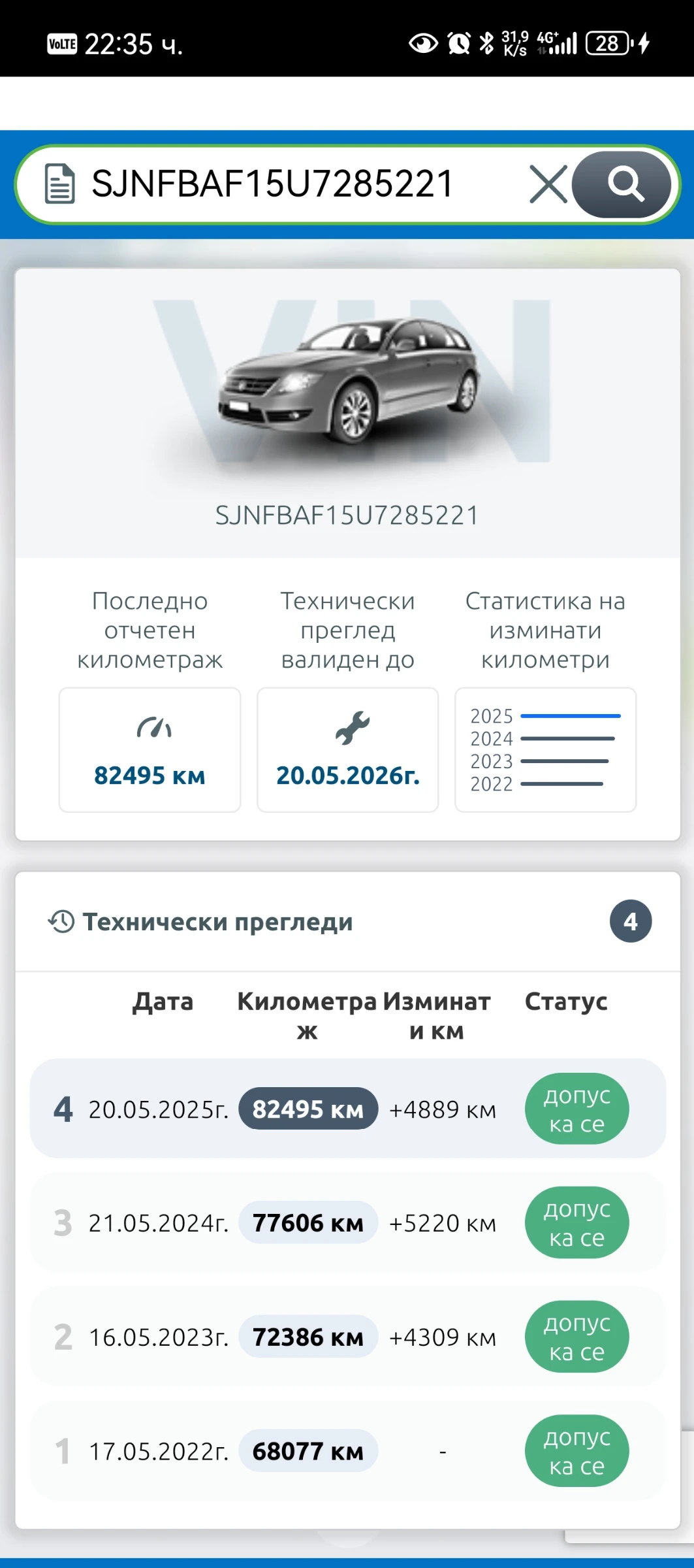This screenshot has width=694, height=1568.
Task: Click the Статус column header
Action: tap(567, 1001)
